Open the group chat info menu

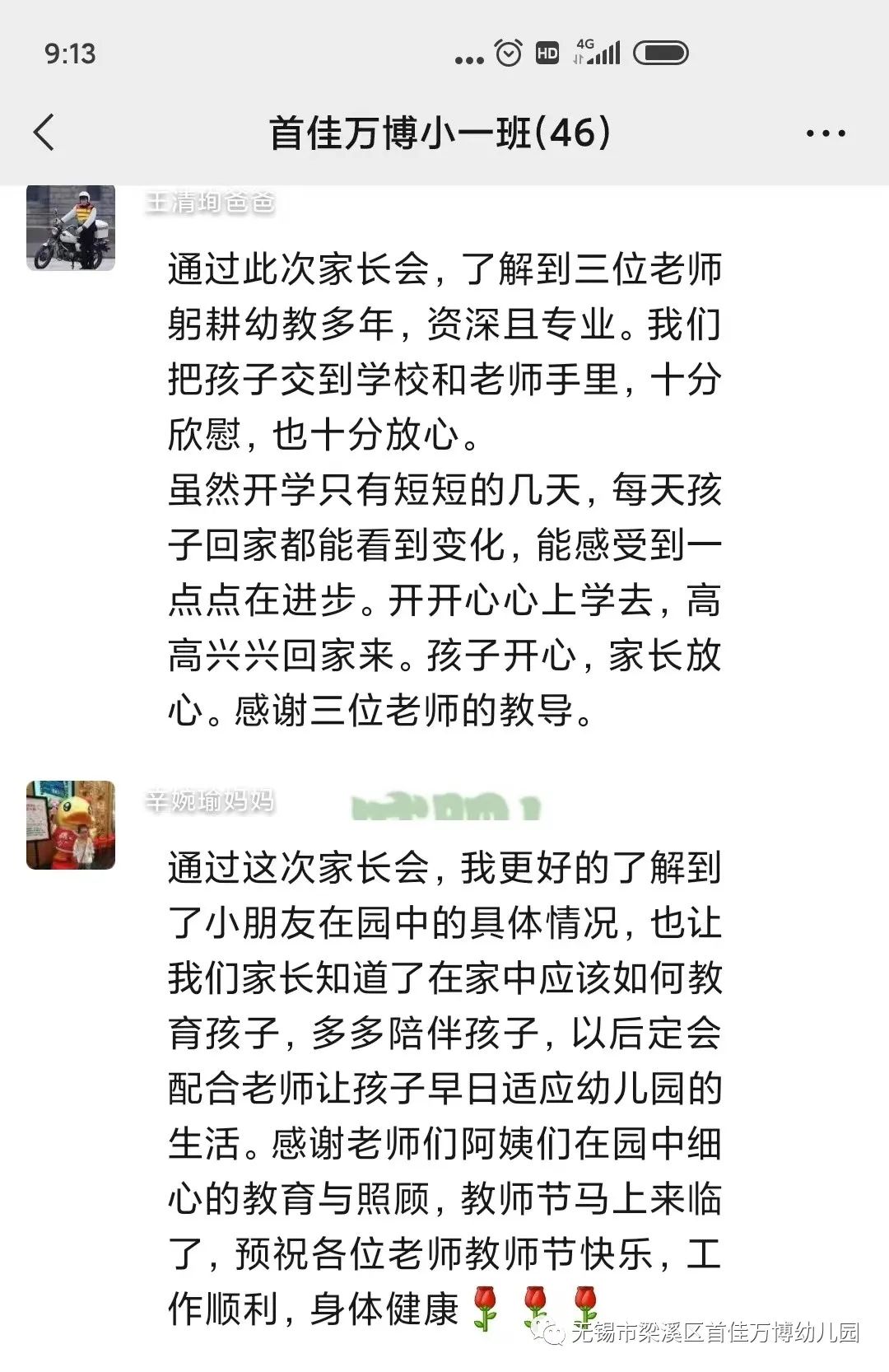(825, 133)
